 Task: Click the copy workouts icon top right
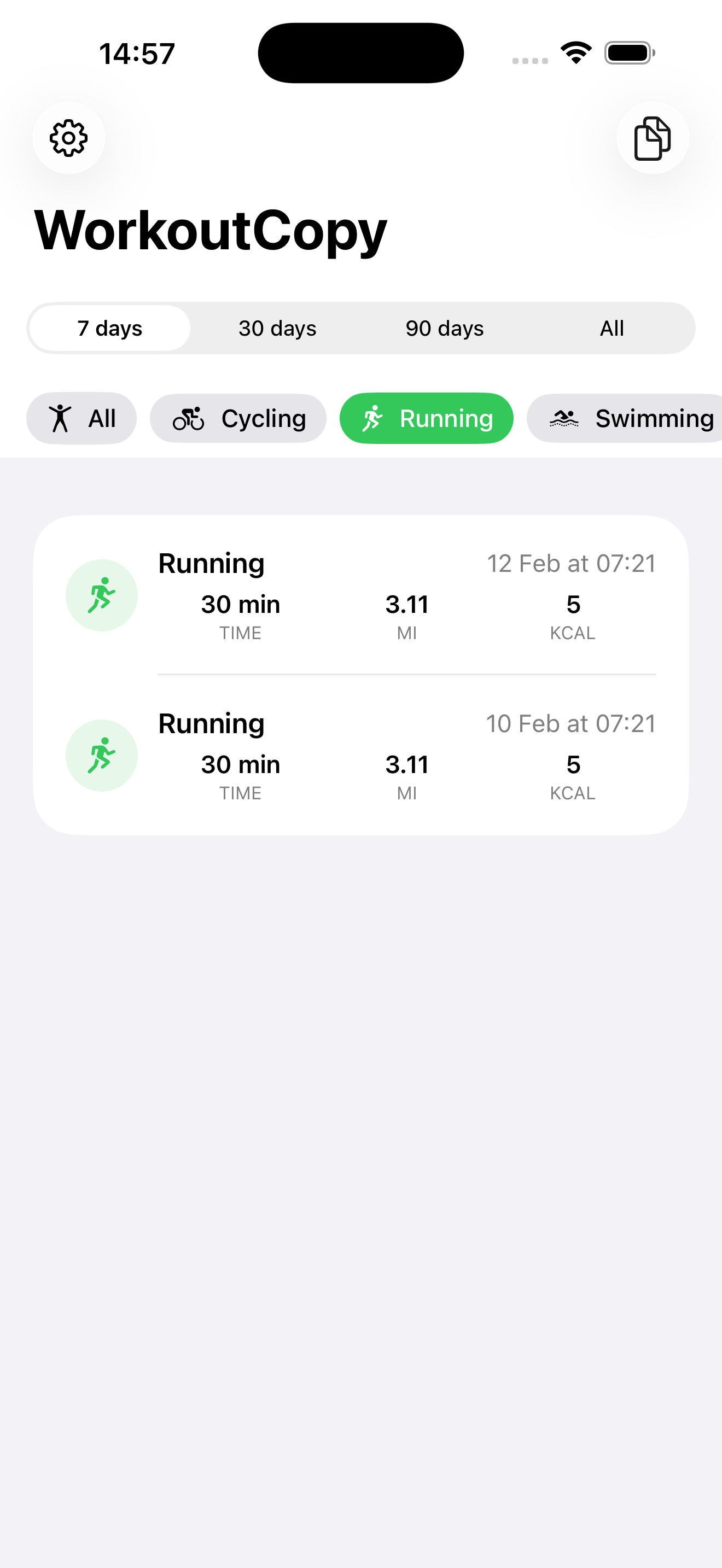[652, 138]
